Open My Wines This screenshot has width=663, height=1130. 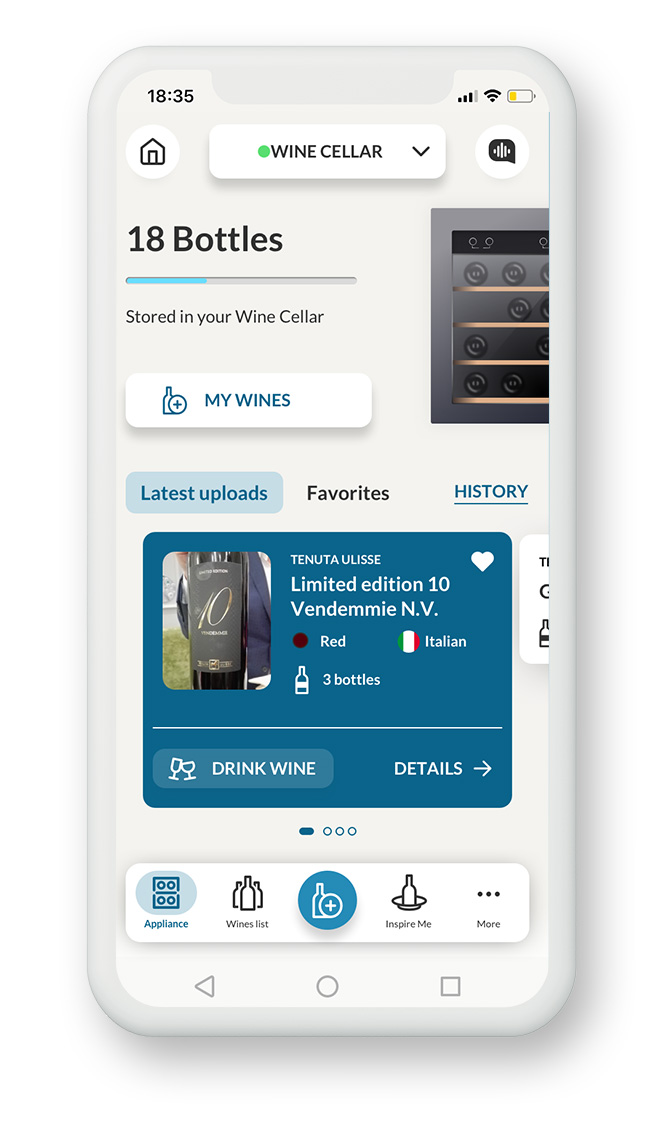tap(249, 400)
